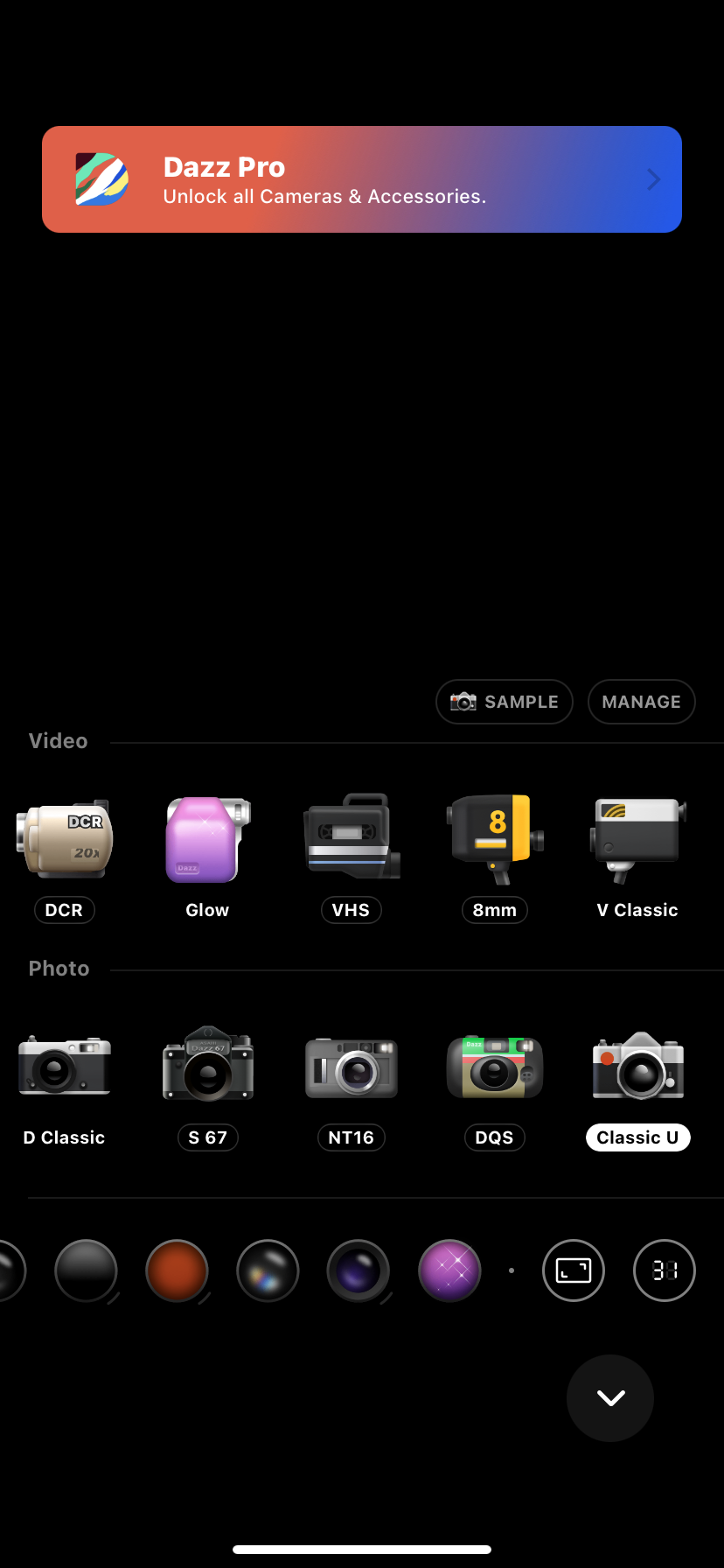
Task: Pick the NT16 photo camera
Action: tap(351, 1067)
